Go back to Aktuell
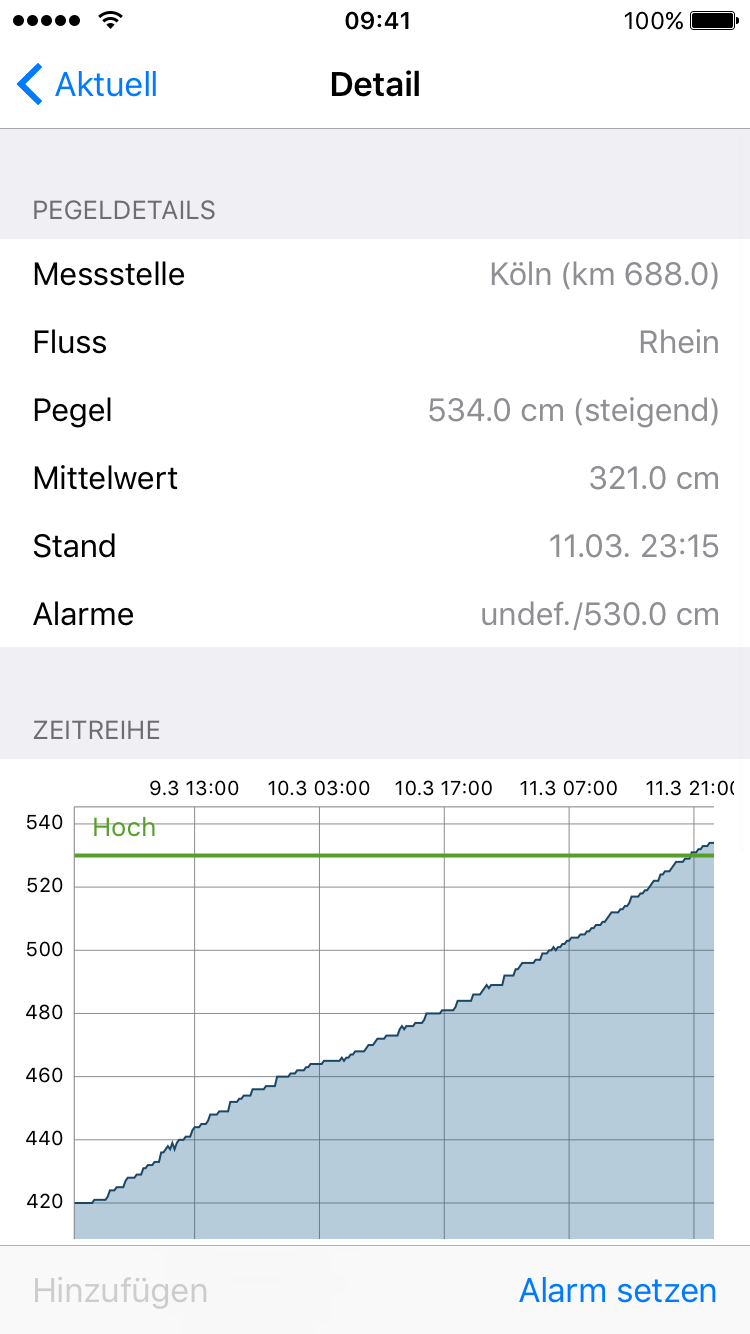Image resolution: width=750 pixels, height=1334 pixels. 88,85
